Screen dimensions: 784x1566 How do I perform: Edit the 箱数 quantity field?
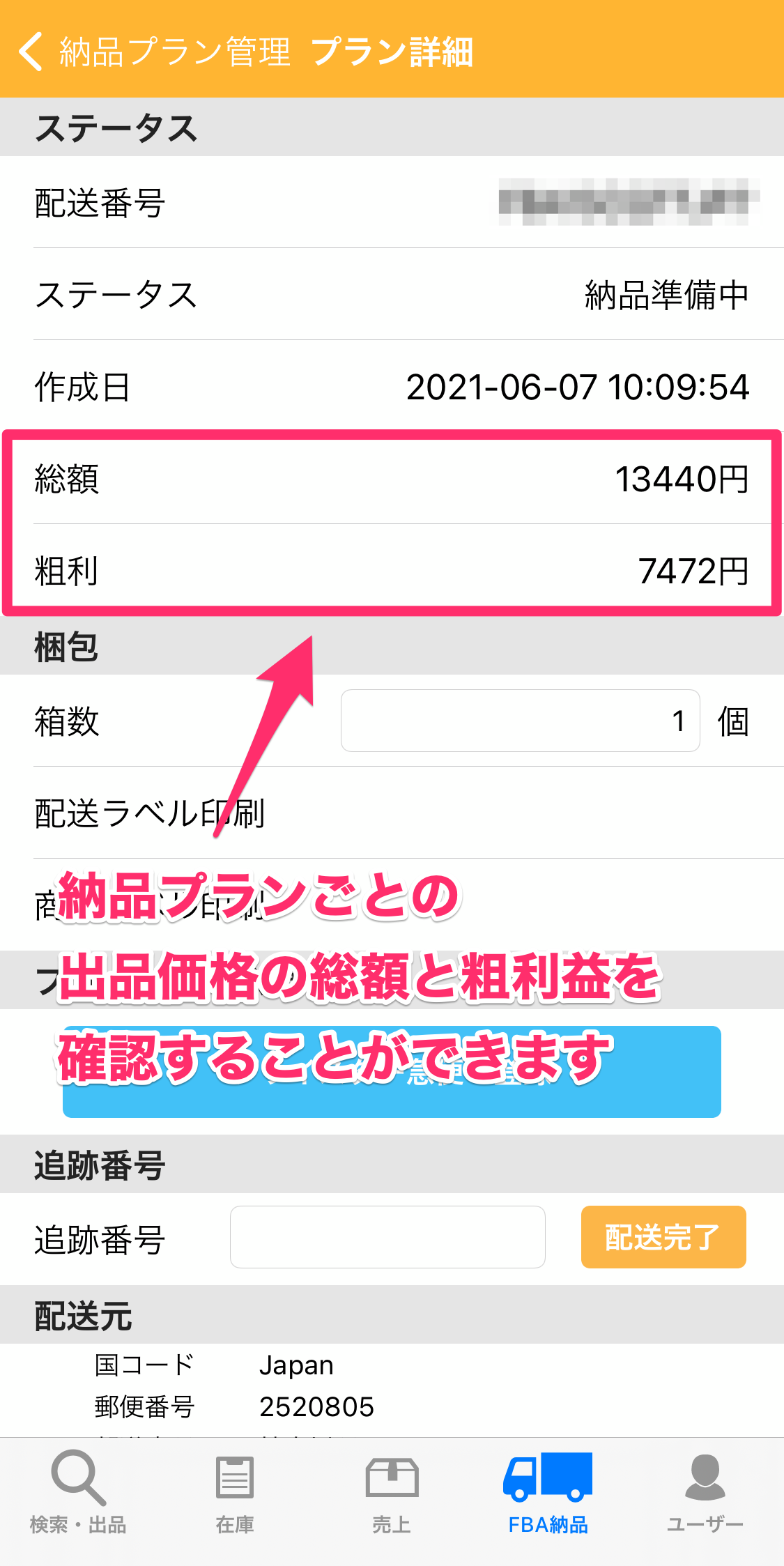pyautogui.click(x=520, y=721)
